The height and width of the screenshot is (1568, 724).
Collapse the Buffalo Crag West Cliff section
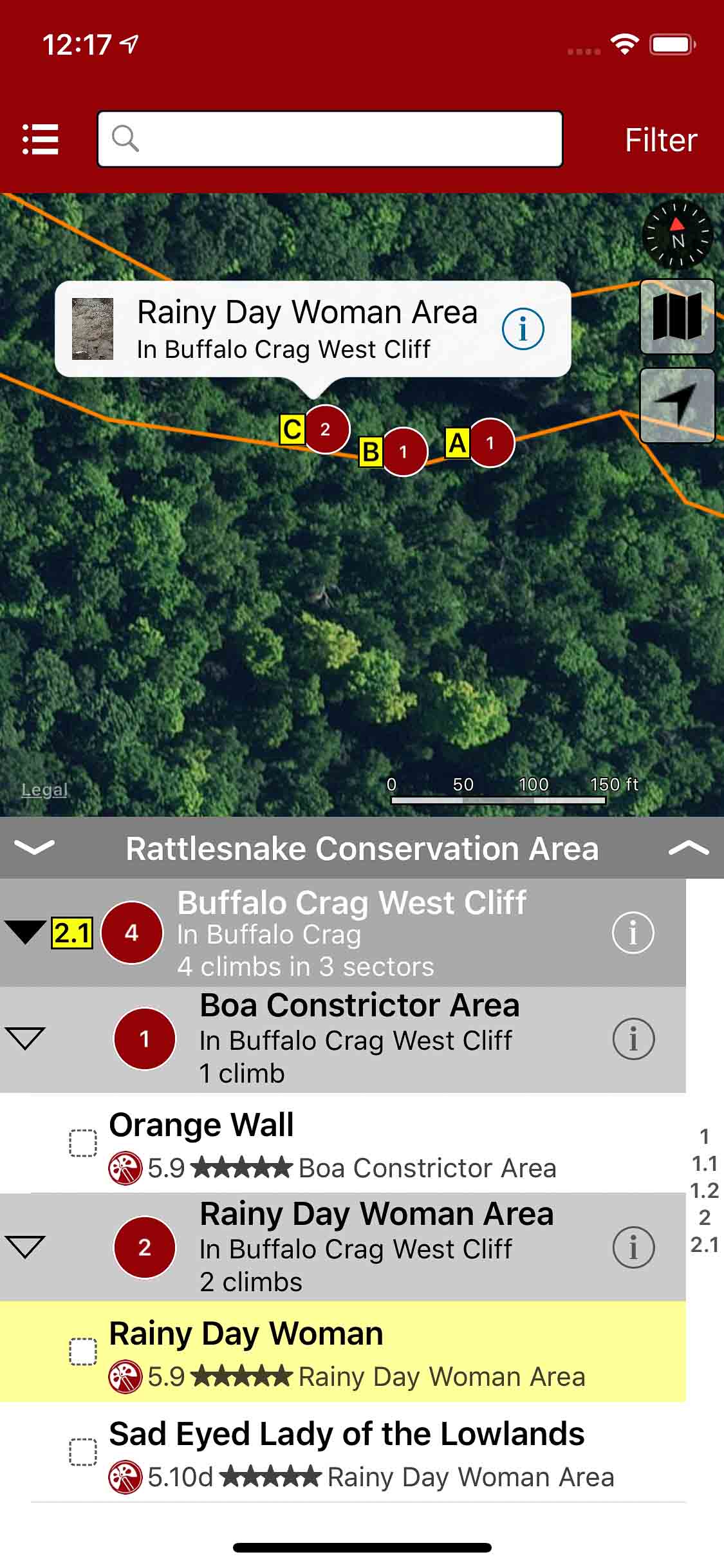coord(24,932)
